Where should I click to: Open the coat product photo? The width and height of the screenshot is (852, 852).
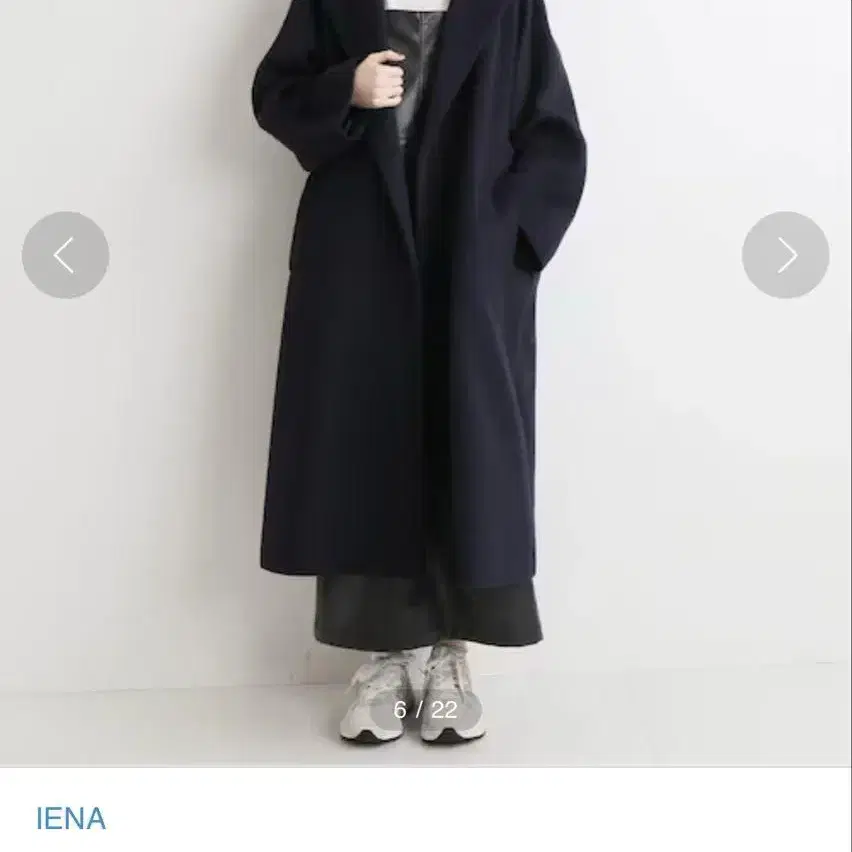pos(426,383)
